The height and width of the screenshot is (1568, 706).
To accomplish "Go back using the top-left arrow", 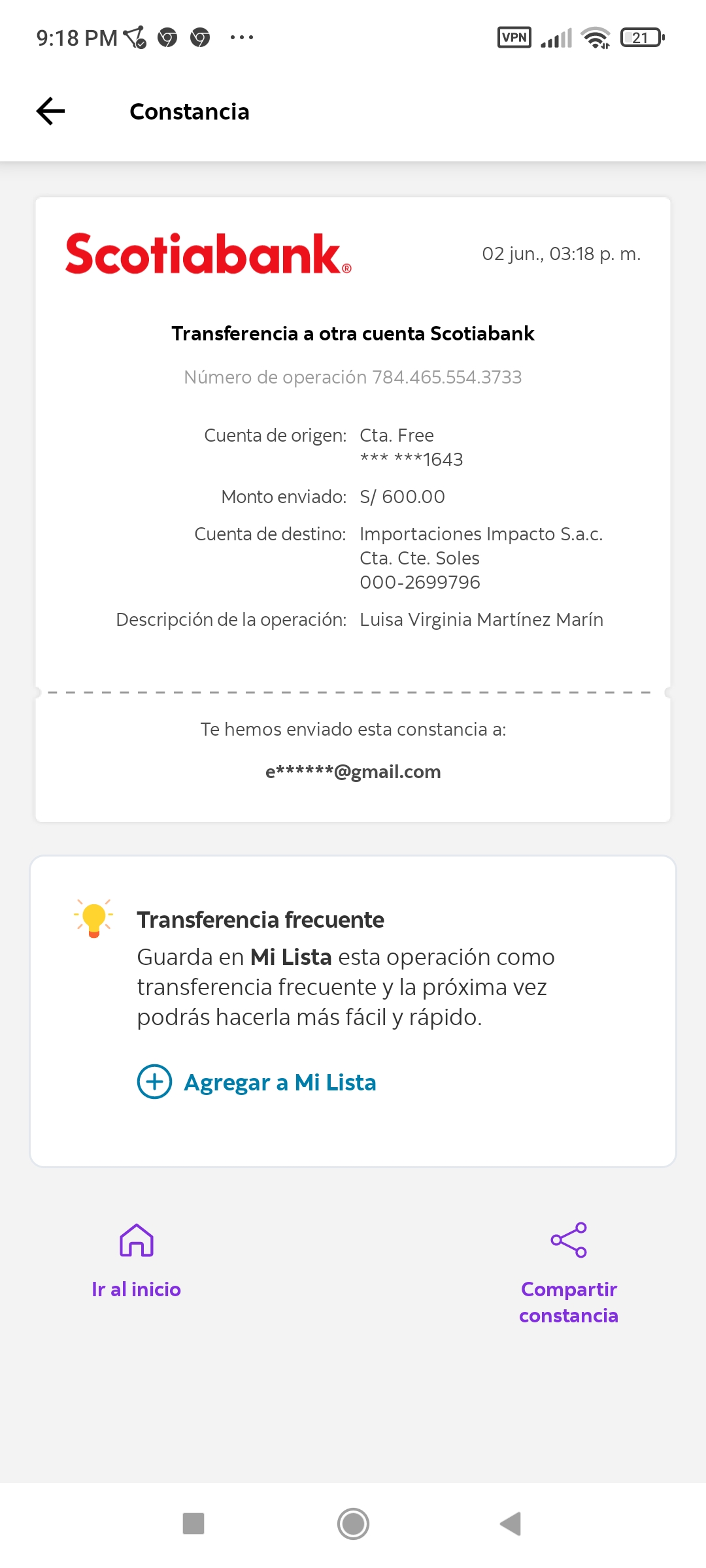I will point(51,111).
